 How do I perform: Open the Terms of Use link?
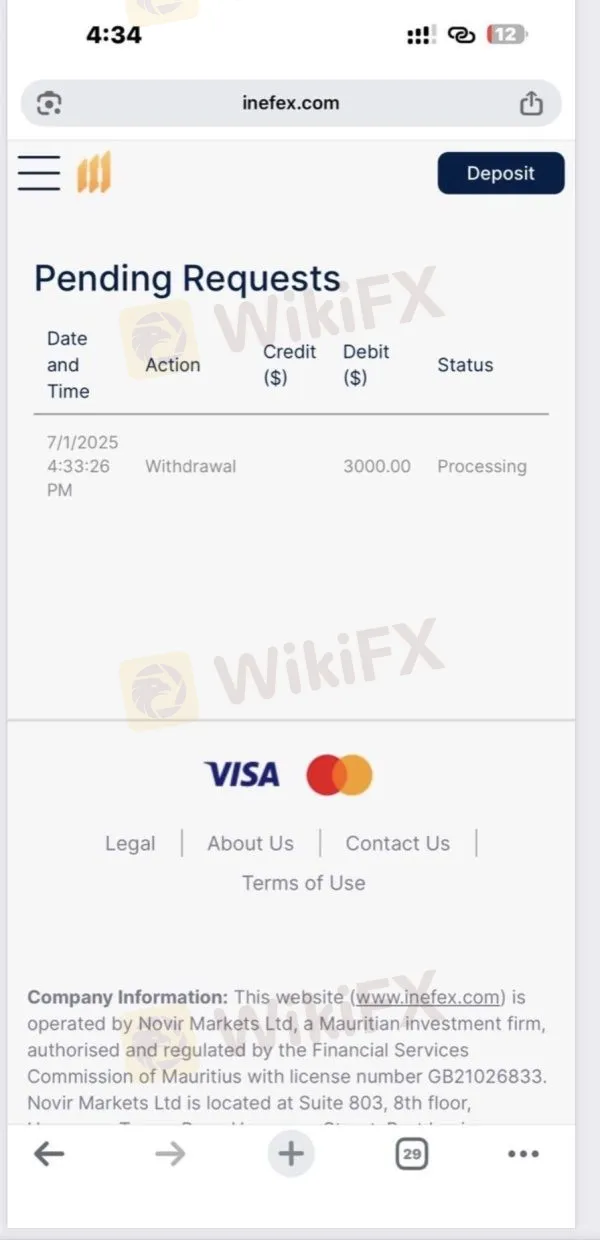pyautogui.click(x=303, y=883)
